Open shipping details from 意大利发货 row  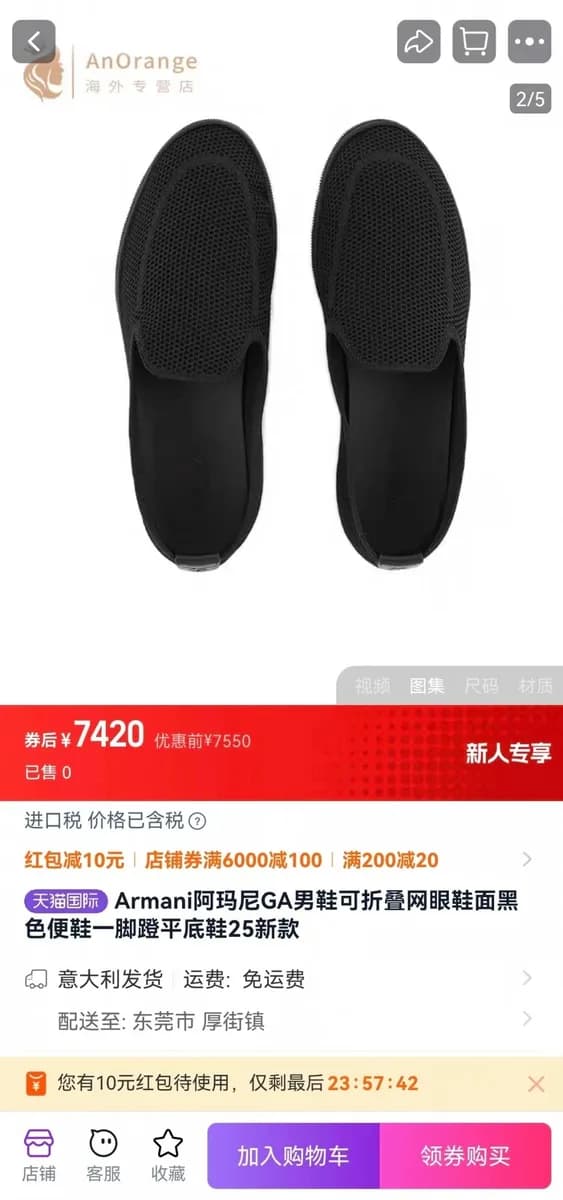click(281, 979)
